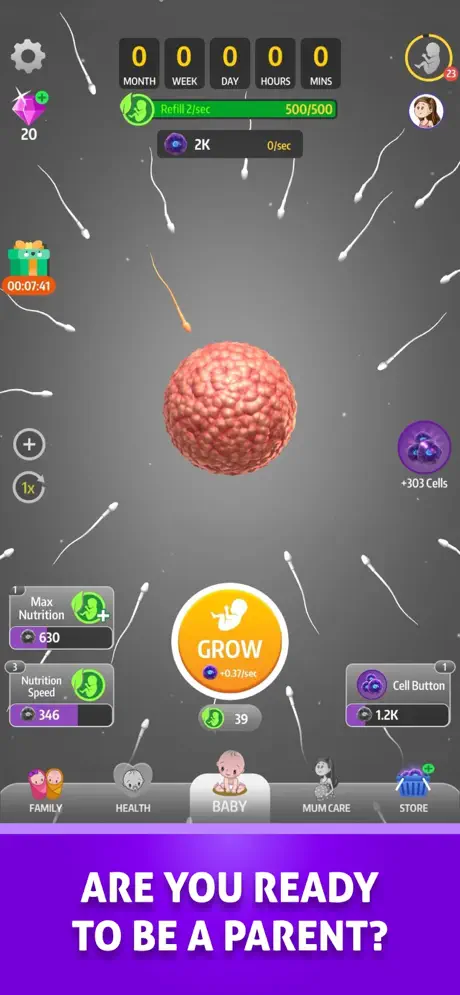Open the settings gear
Screen dimensions: 460x995
click(x=29, y=57)
